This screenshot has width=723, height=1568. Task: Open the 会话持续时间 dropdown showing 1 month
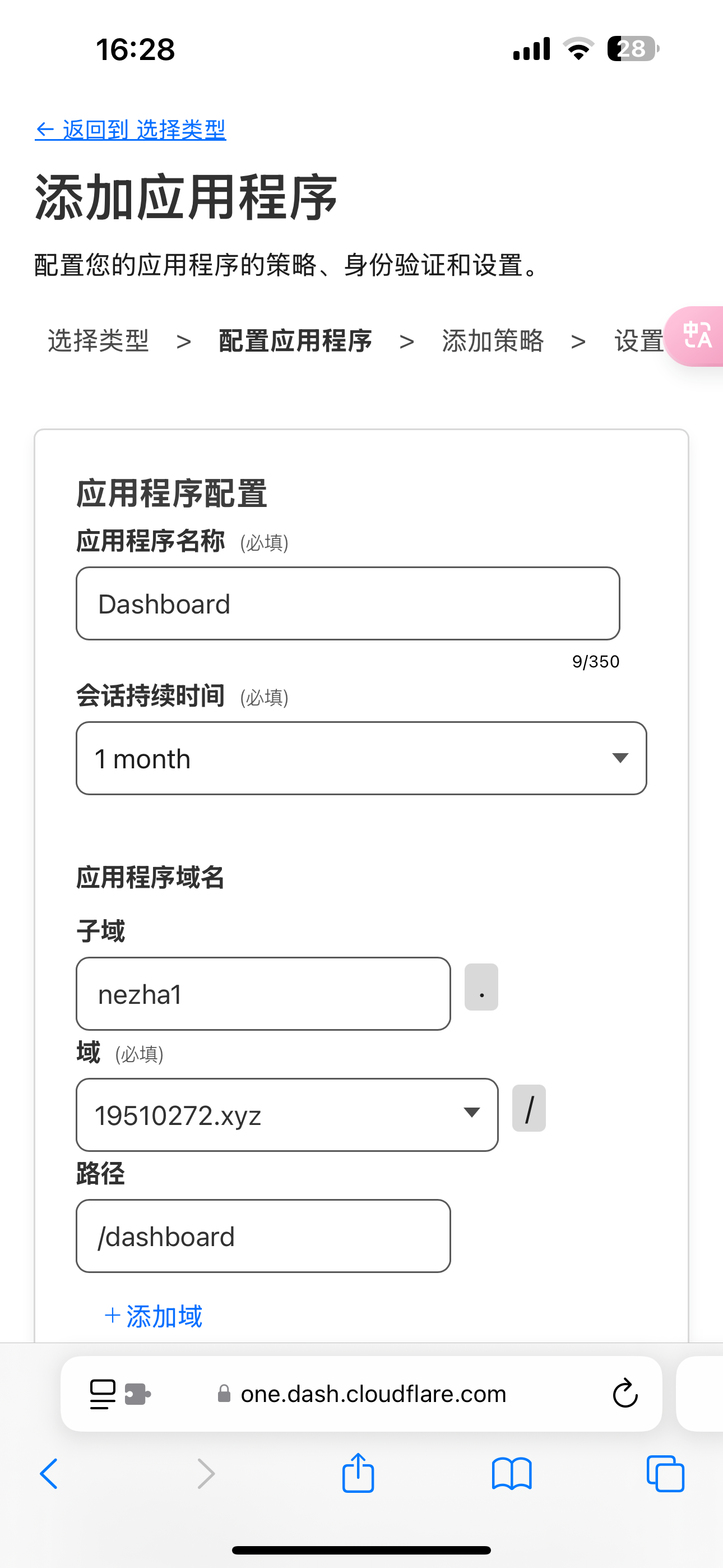pos(361,758)
